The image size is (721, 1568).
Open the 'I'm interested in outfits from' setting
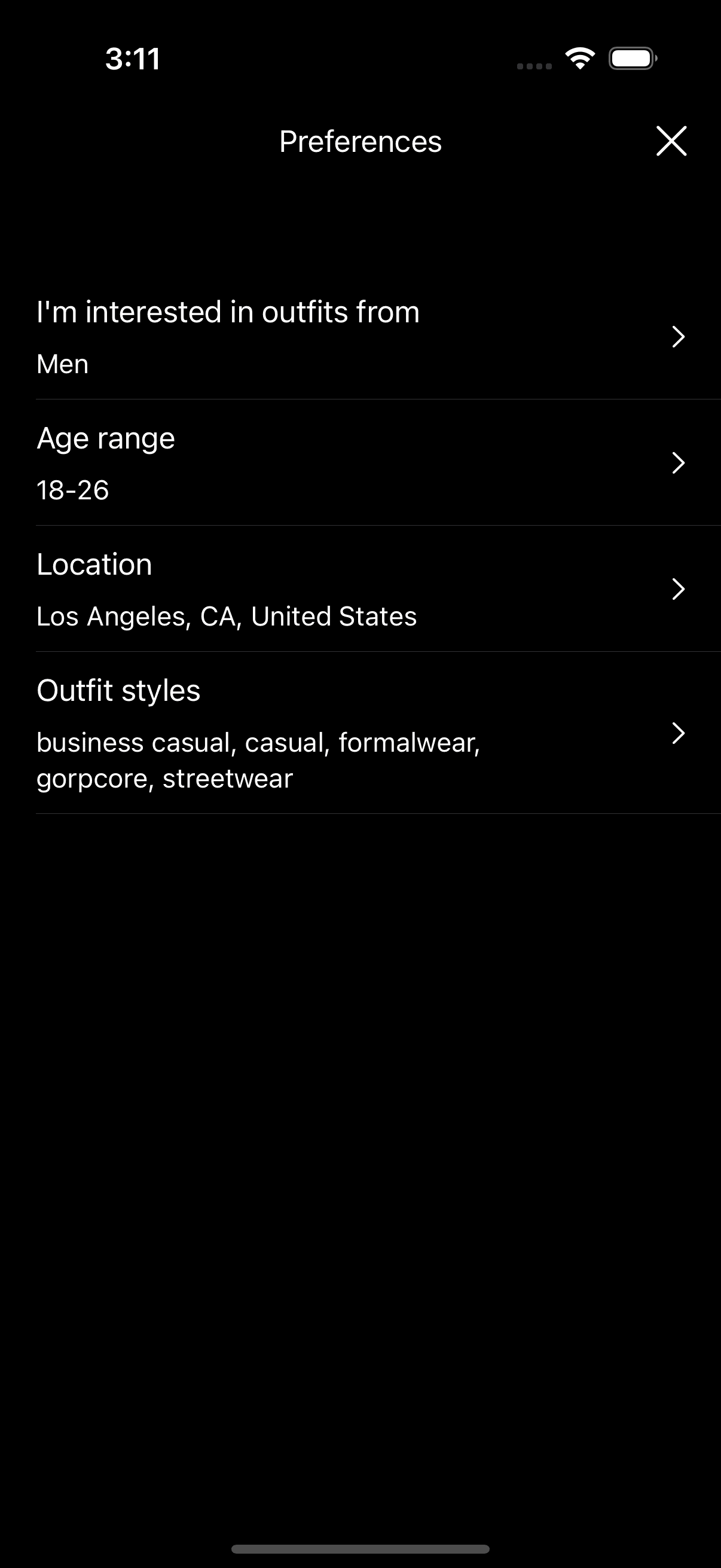pos(360,337)
